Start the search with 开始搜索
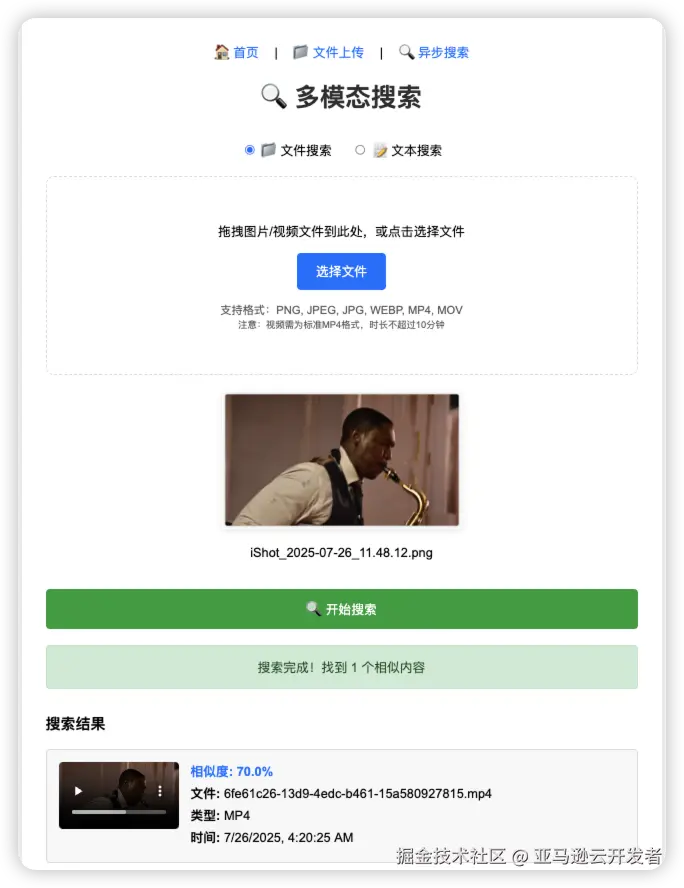 pyautogui.click(x=341, y=609)
